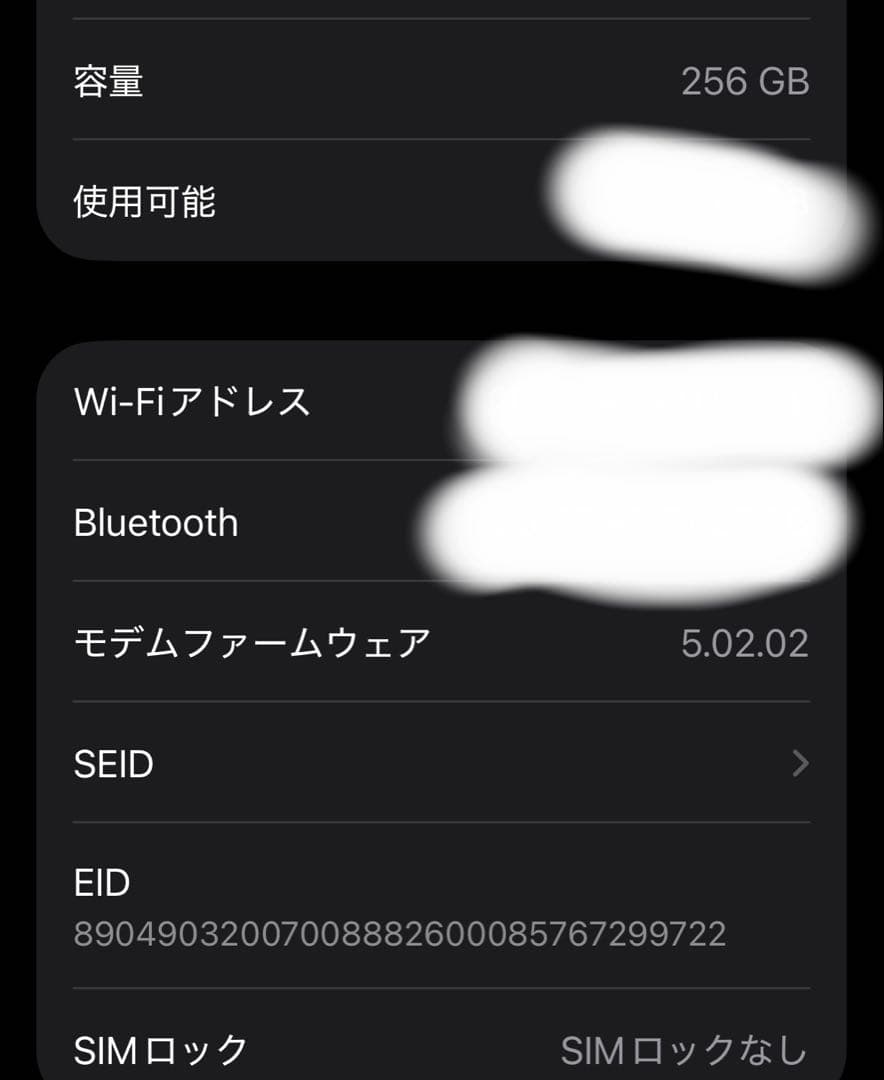Tap the network addresses settings group
Viewport: 884px width, 1080px height.
click(x=440, y=700)
